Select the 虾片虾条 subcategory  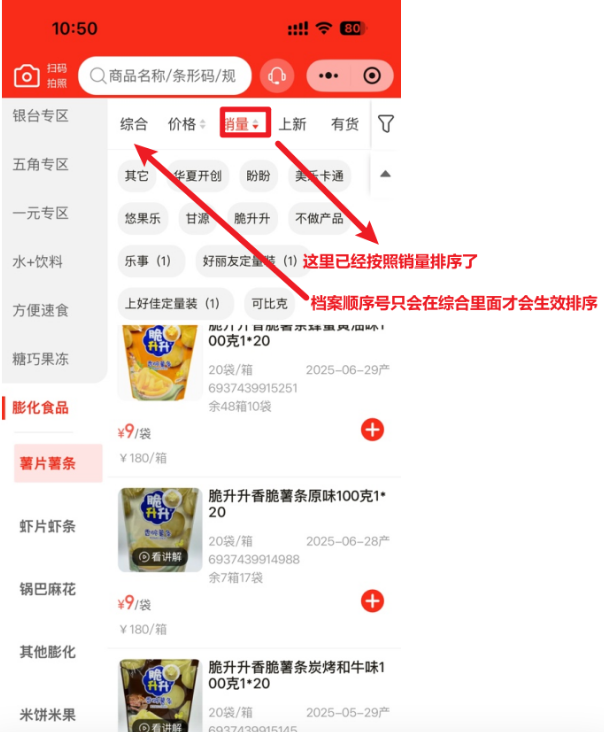pyautogui.click(x=48, y=526)
